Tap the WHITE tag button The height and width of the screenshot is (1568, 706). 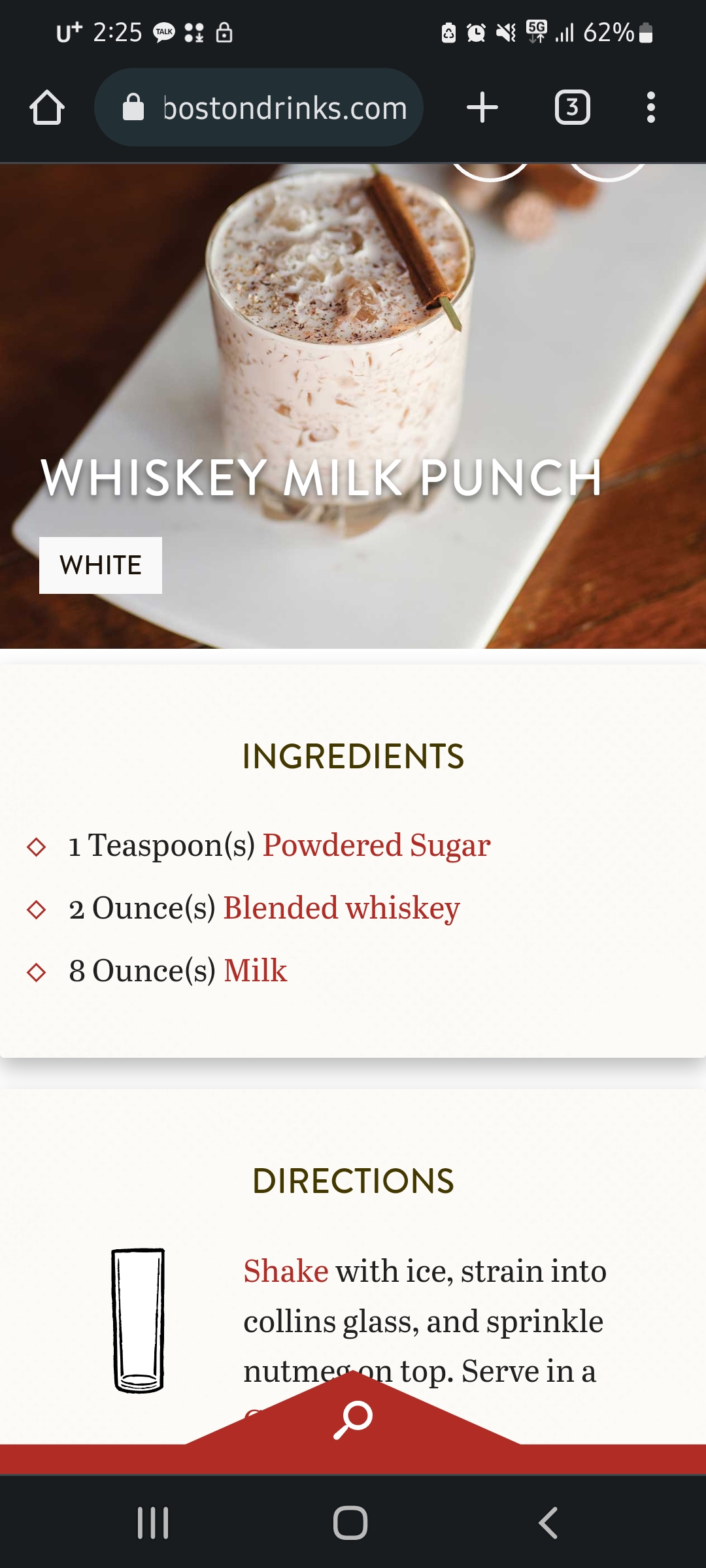[x=101, y=565]
